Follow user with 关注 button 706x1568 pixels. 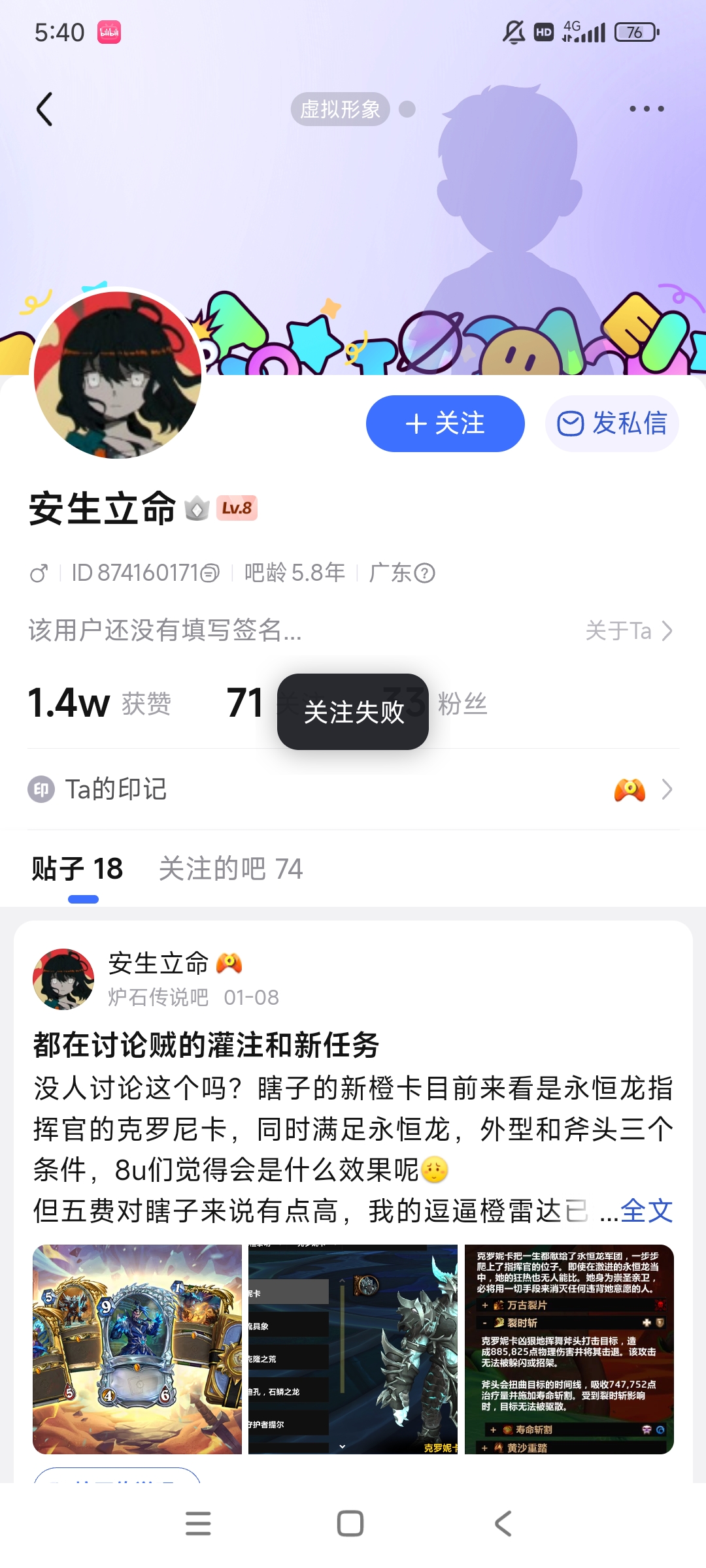click(x=445, y=423)
